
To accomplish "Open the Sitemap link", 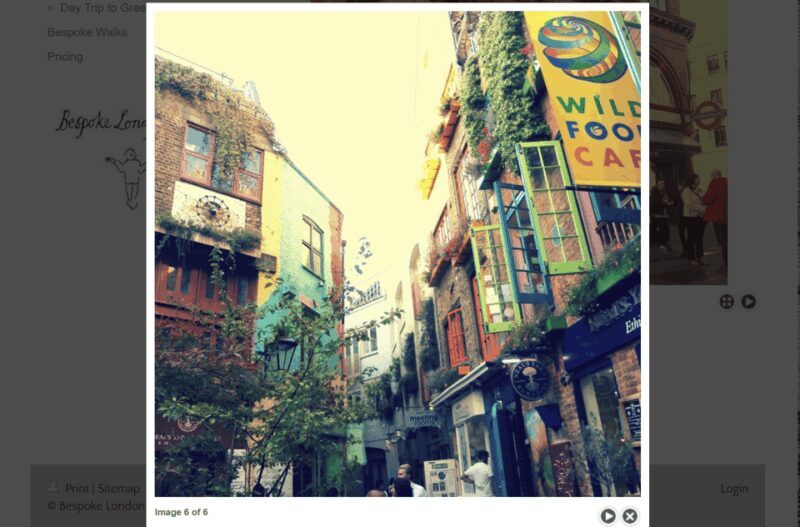I will (118, 489).
